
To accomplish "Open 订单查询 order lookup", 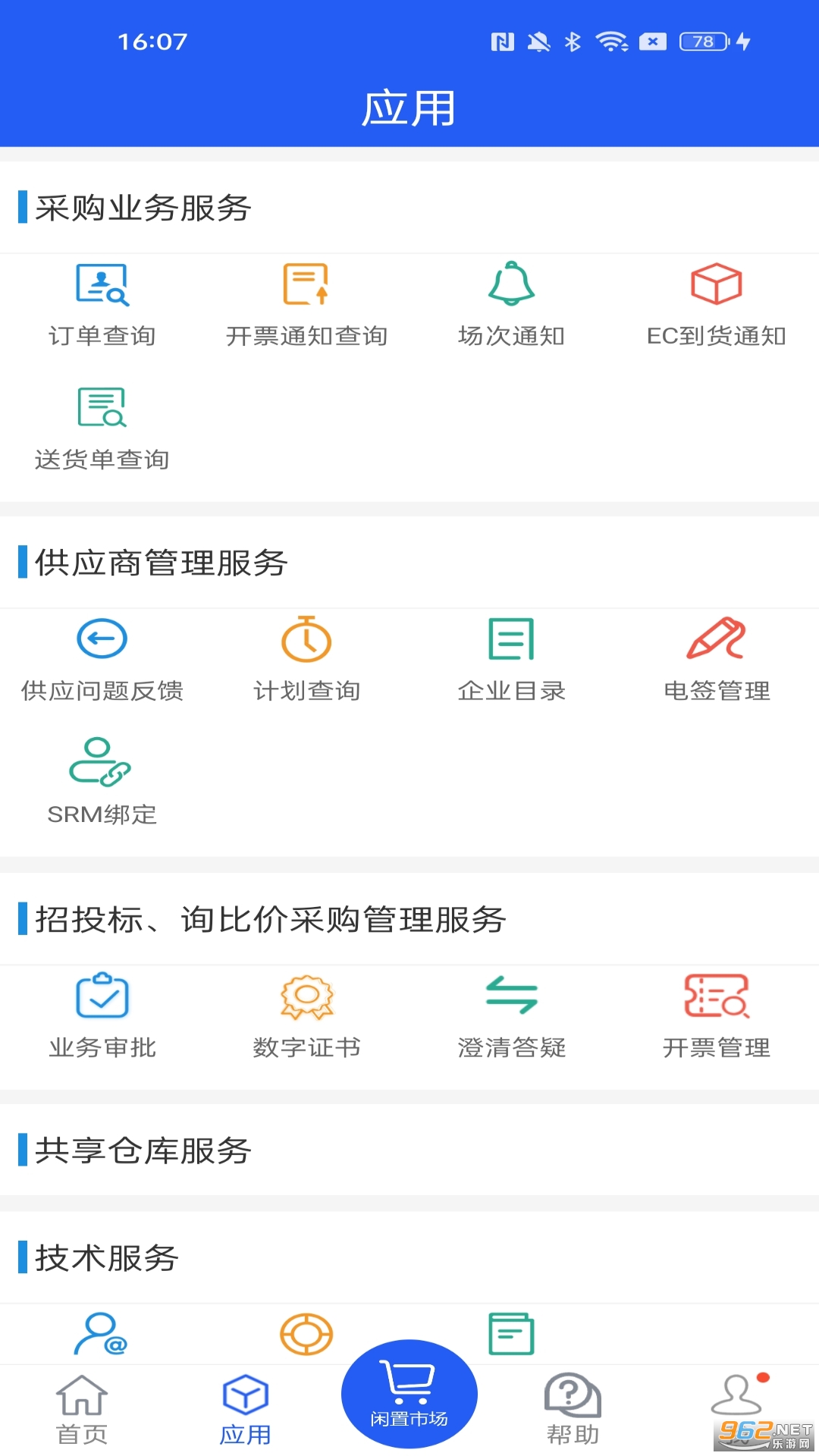I will point(102,305).
